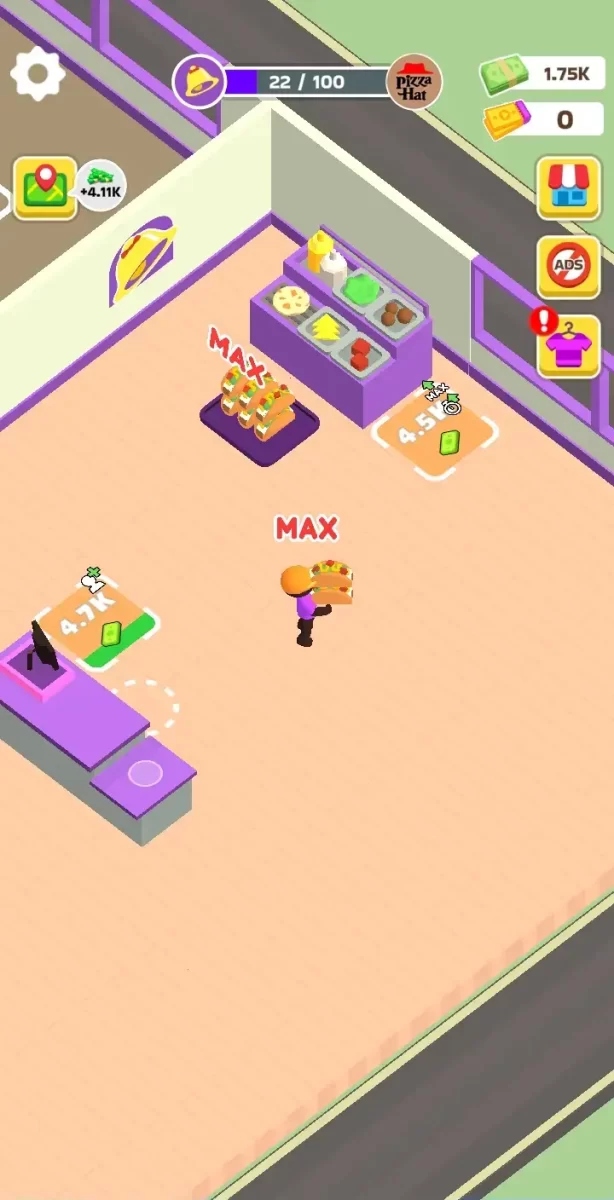
Task: Open the settings gear
Action: point(37,73)
